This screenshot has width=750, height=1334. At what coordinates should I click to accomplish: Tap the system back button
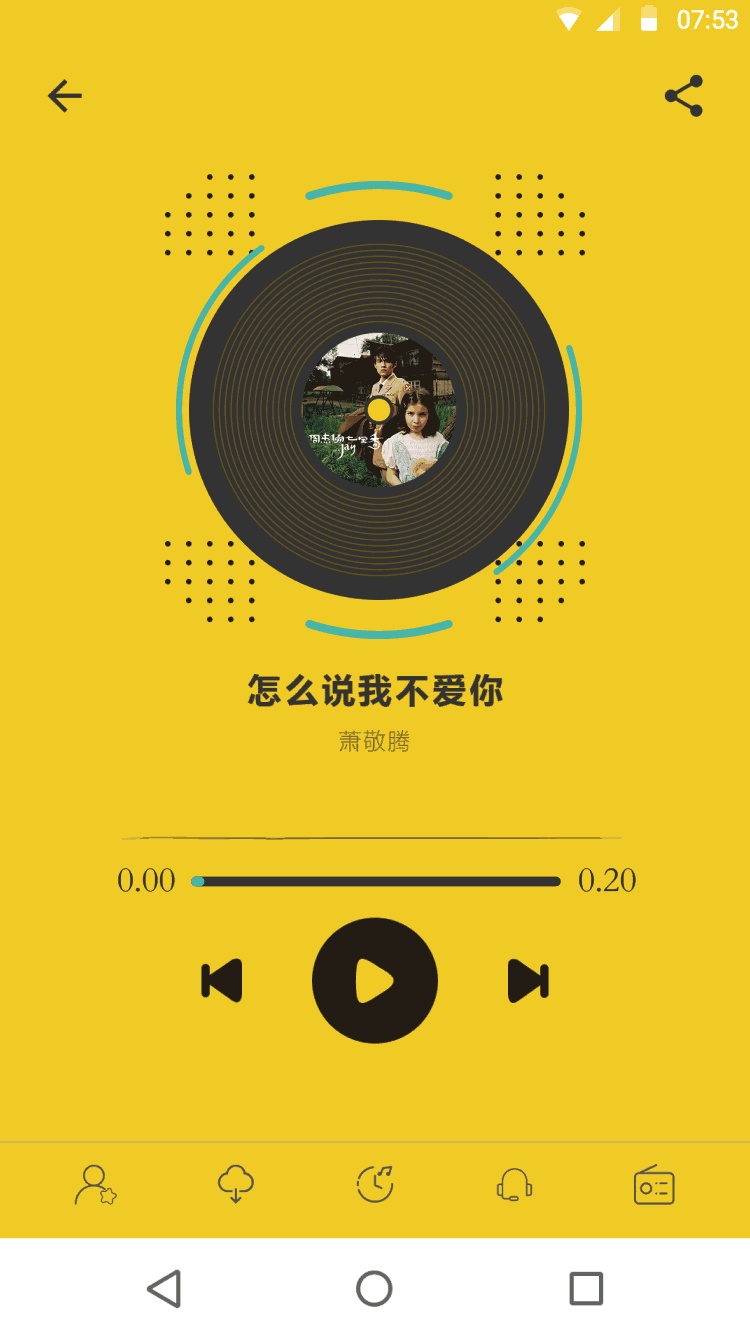[x=164, y=1288]
